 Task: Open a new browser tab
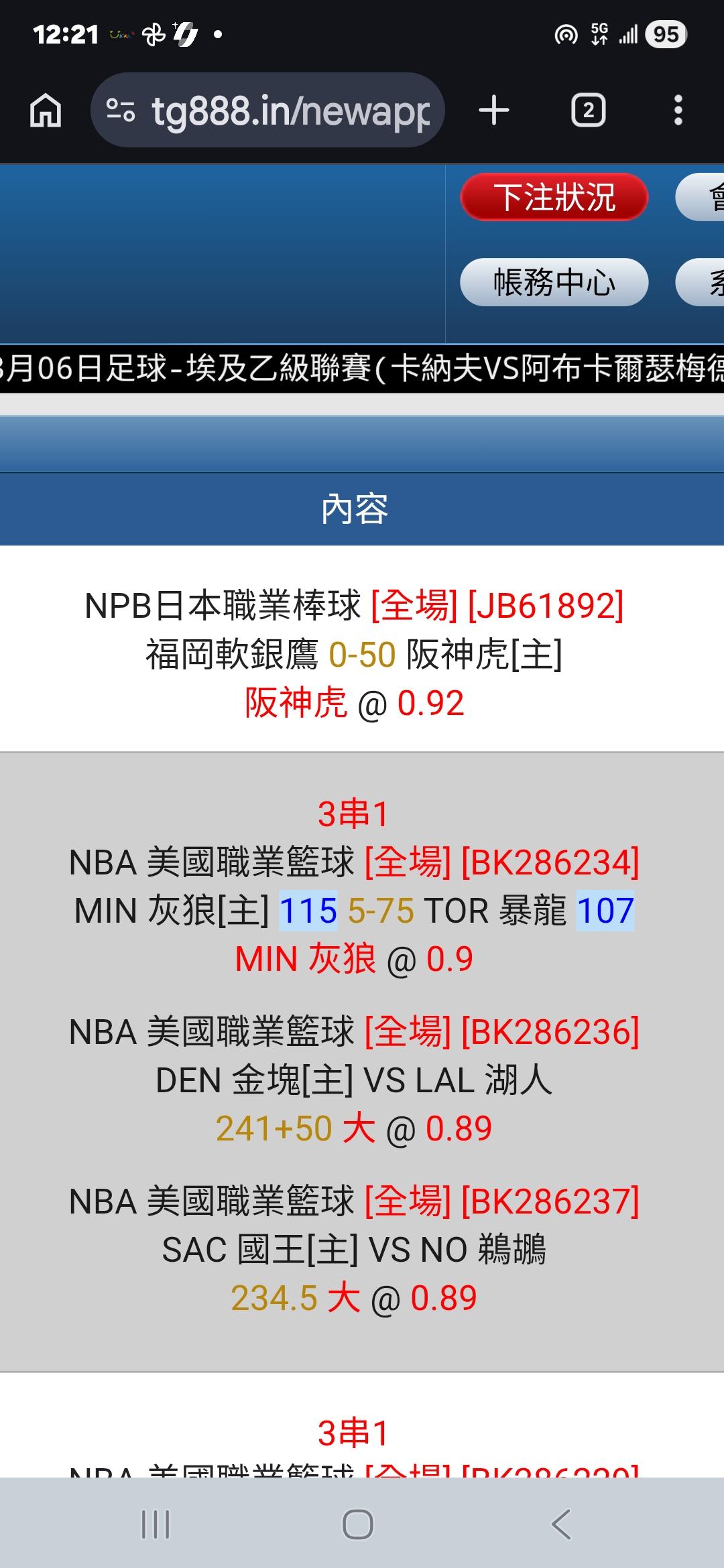pos(494,111)
